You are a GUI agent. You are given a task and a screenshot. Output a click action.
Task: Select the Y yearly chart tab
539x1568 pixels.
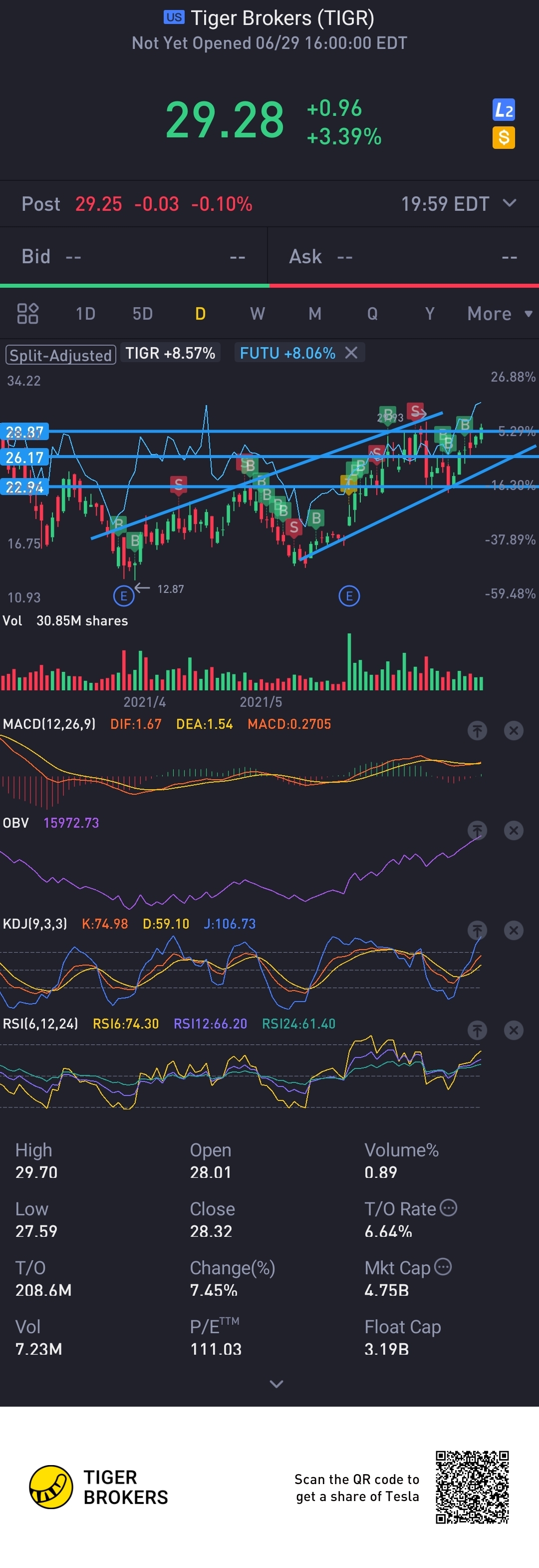430,314
